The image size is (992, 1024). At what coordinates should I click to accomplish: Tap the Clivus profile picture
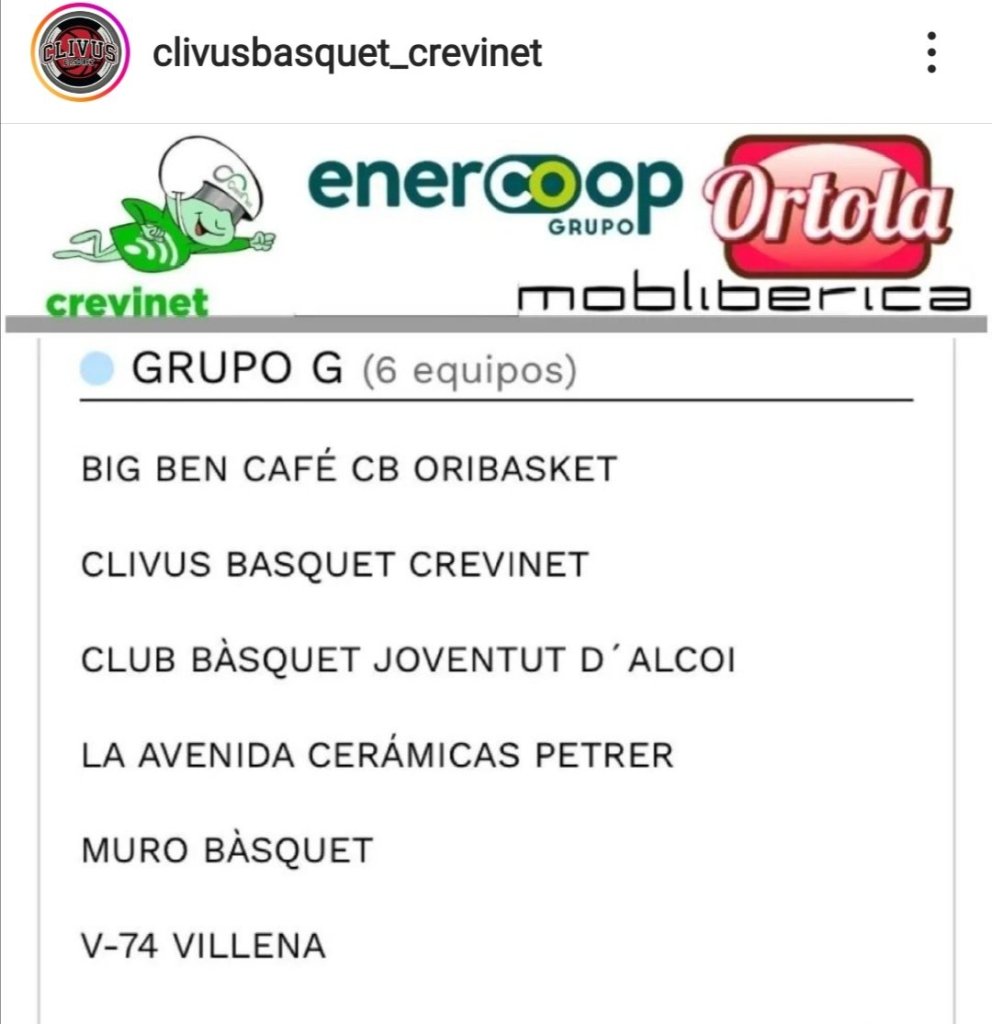tap(80, 52)
